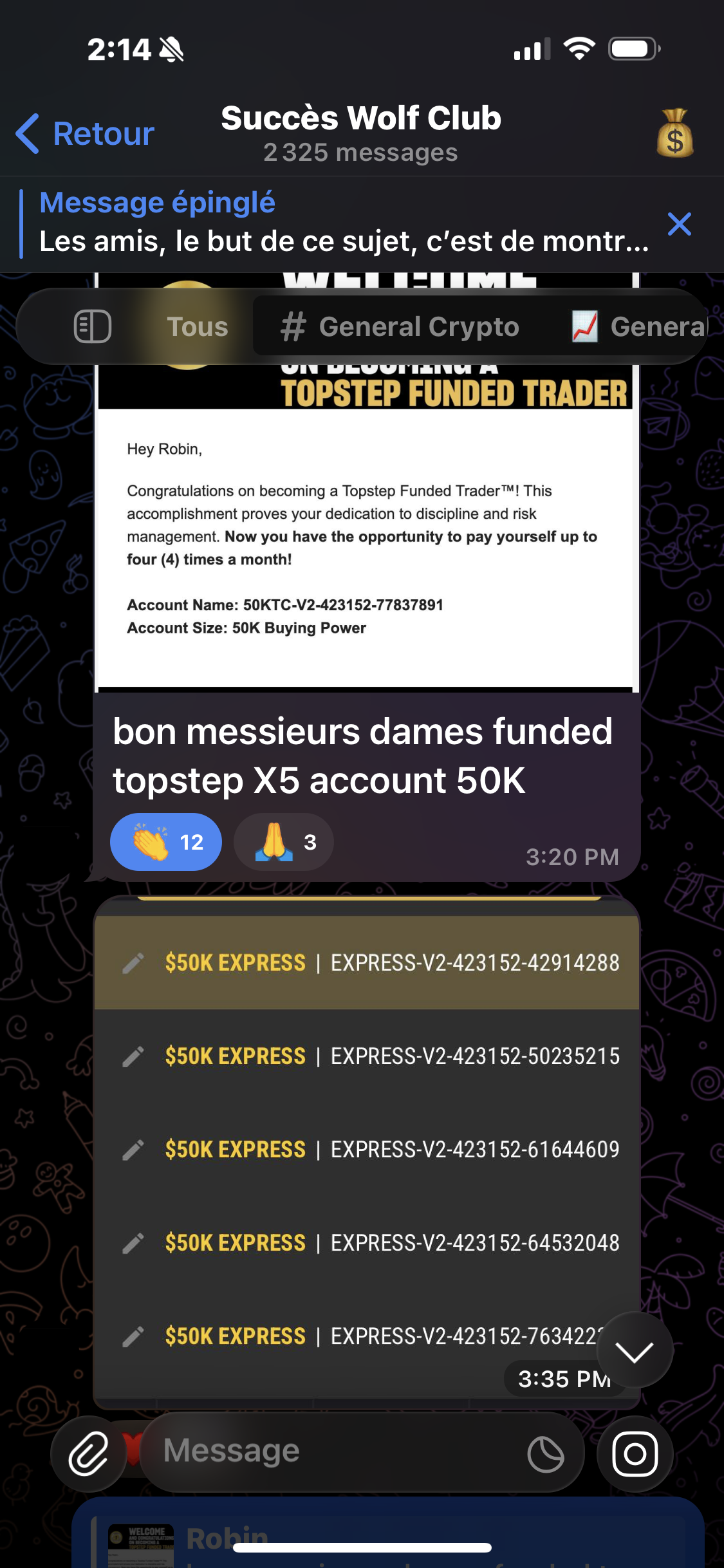Open the money bag group avatar

pyautogui.click(x=674, y=133)
